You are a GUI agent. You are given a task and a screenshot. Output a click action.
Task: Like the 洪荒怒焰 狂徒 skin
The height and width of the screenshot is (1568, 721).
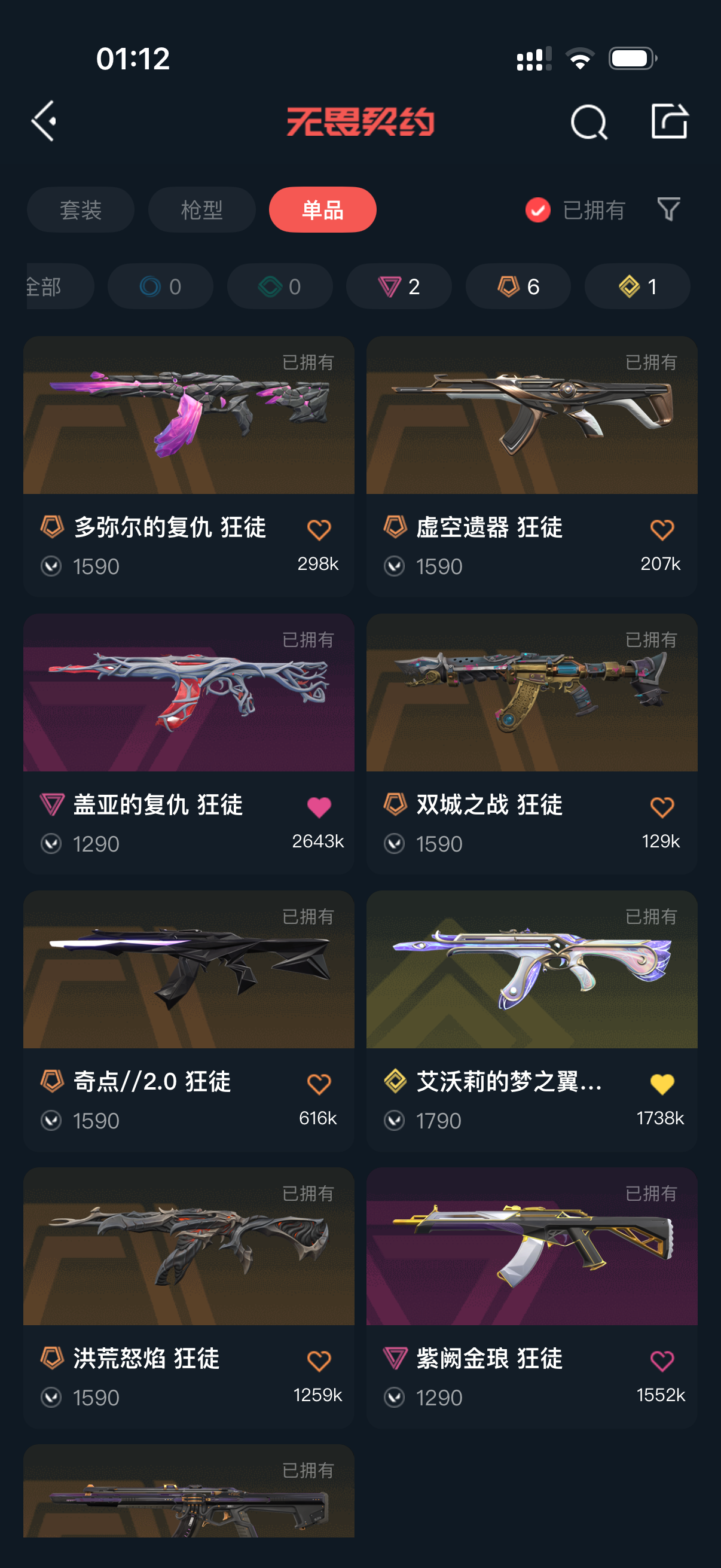point(319,1360)
